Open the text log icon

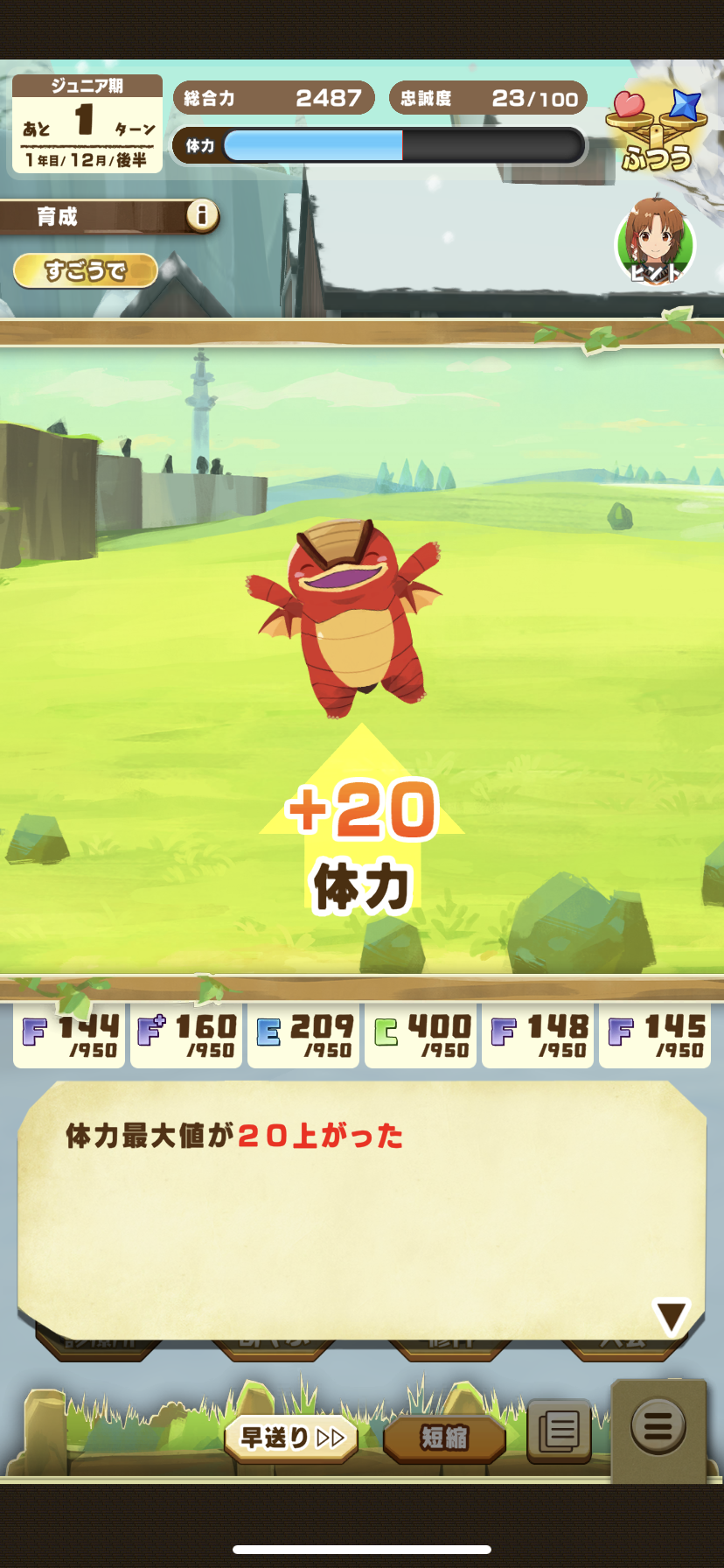click(x=559, y=1431)
